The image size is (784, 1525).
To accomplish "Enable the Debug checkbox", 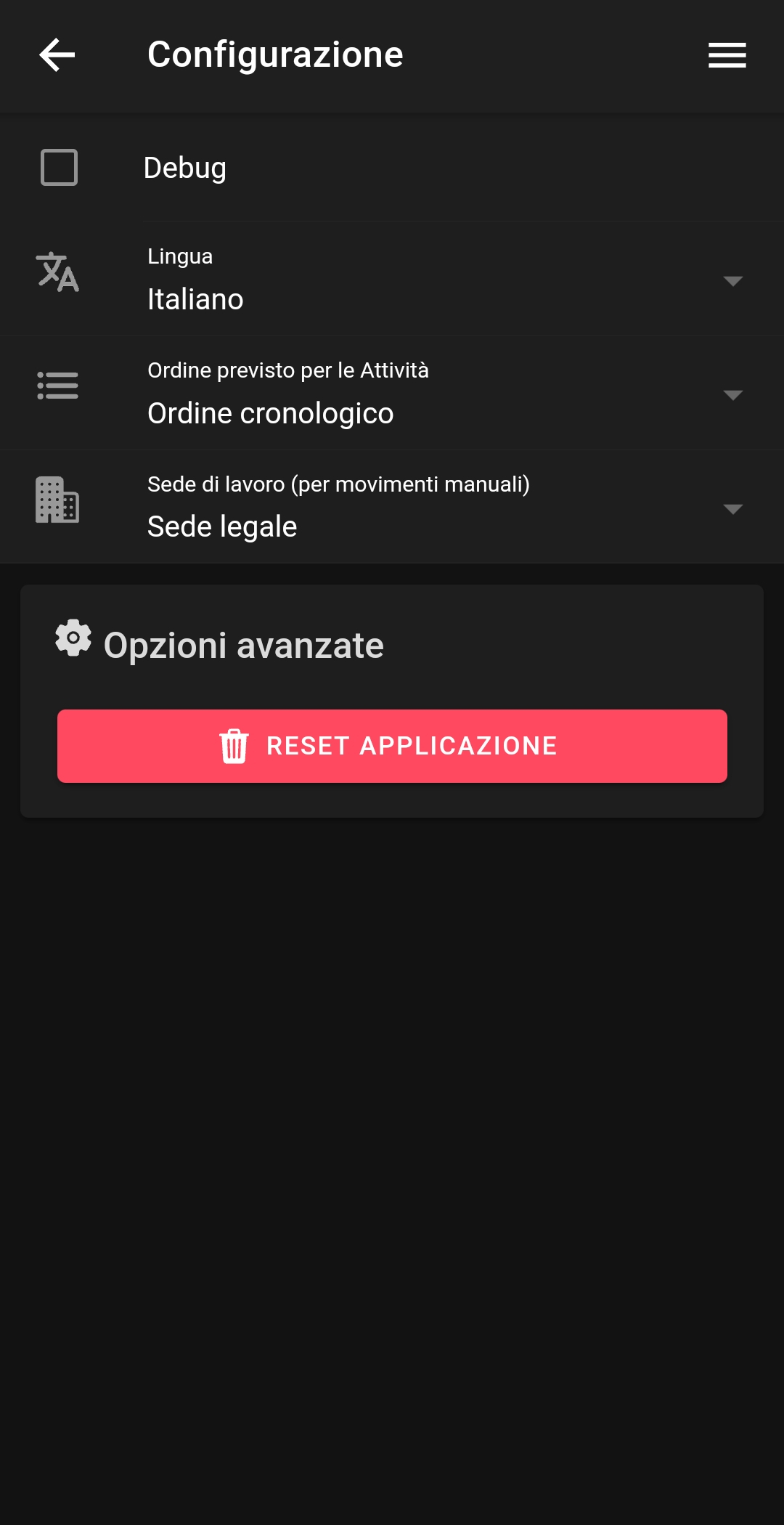I will coord(59,168).
